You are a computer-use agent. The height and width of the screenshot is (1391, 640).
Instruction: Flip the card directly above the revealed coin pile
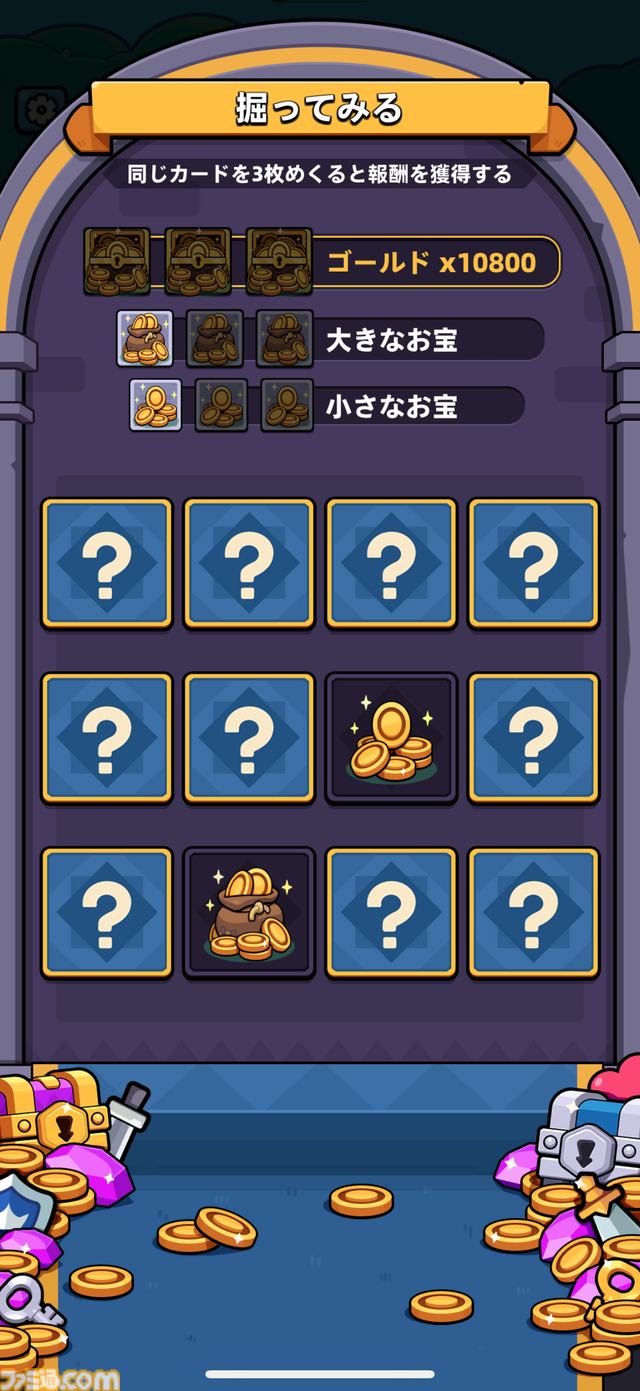pos(391,564)
